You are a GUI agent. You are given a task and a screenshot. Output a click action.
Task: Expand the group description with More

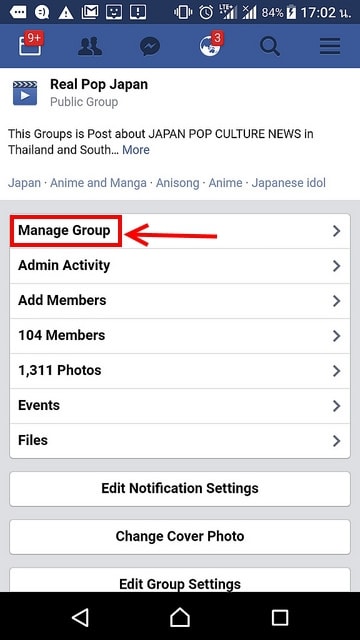coord(136,150)
